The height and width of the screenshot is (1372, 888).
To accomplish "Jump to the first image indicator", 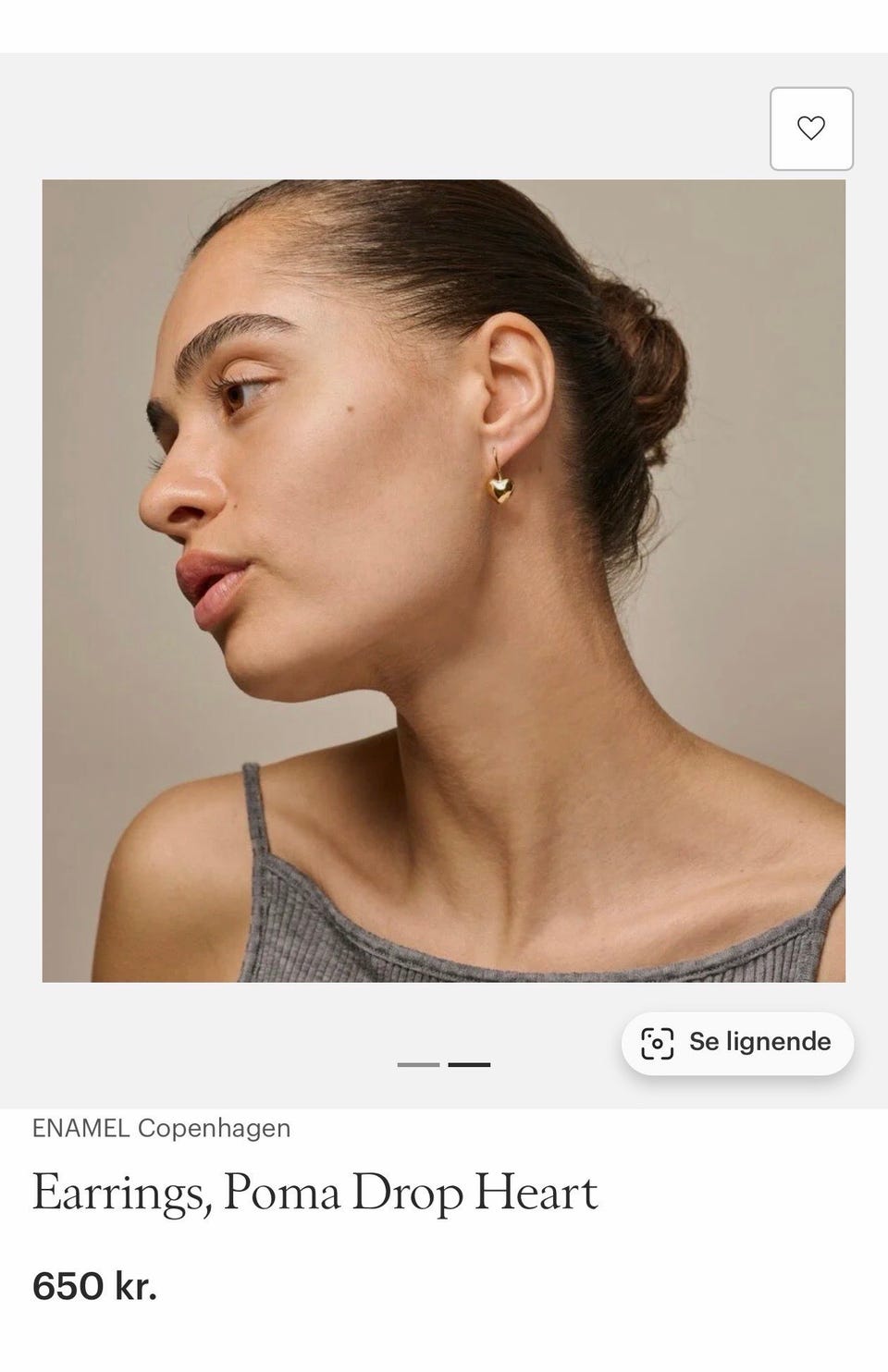I will (418, 1065).
